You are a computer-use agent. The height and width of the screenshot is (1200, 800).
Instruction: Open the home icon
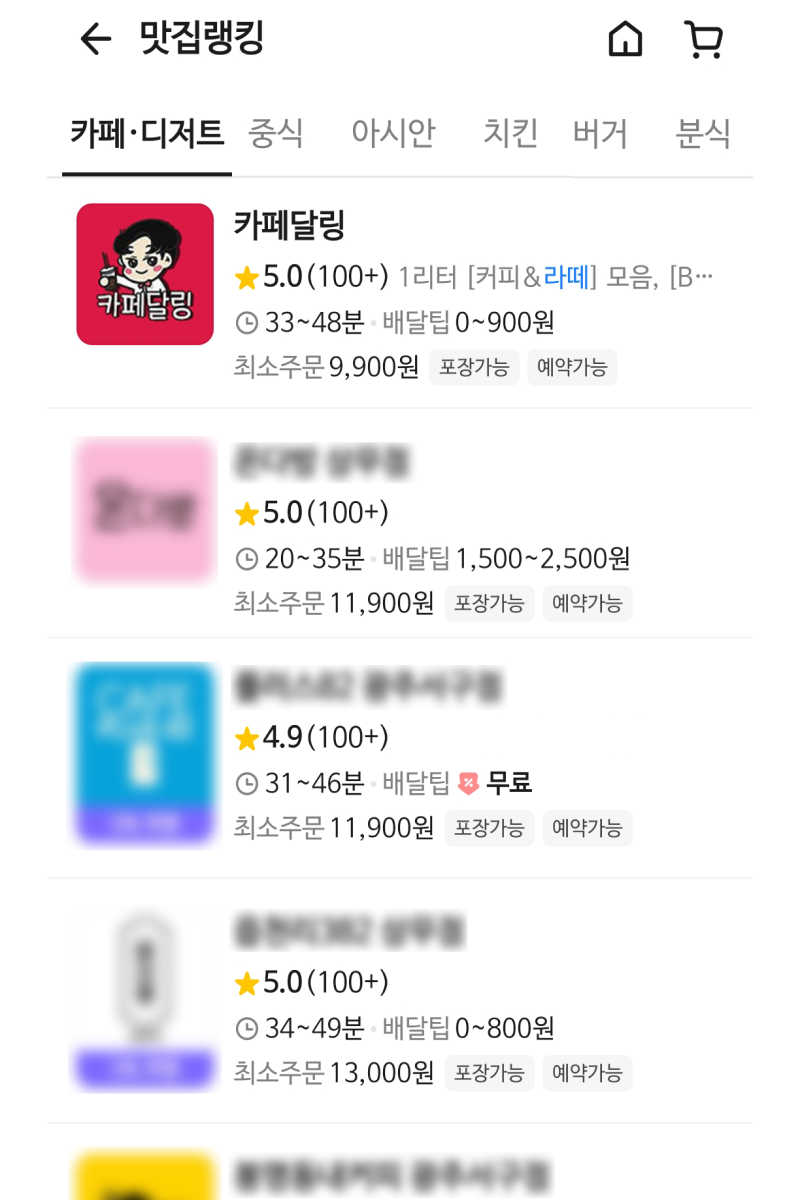click(x=625, y=40)
